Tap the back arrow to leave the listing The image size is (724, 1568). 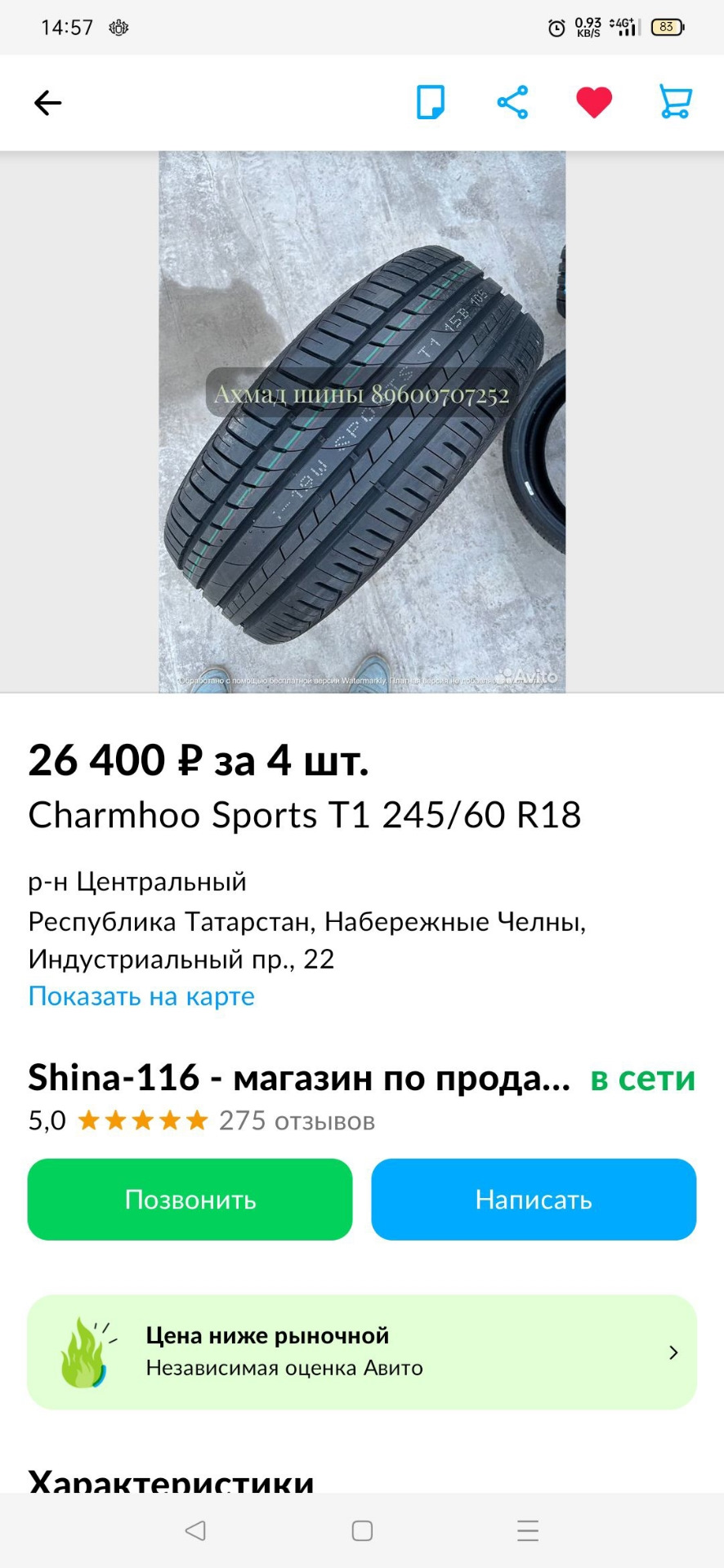tap(47, 102)
